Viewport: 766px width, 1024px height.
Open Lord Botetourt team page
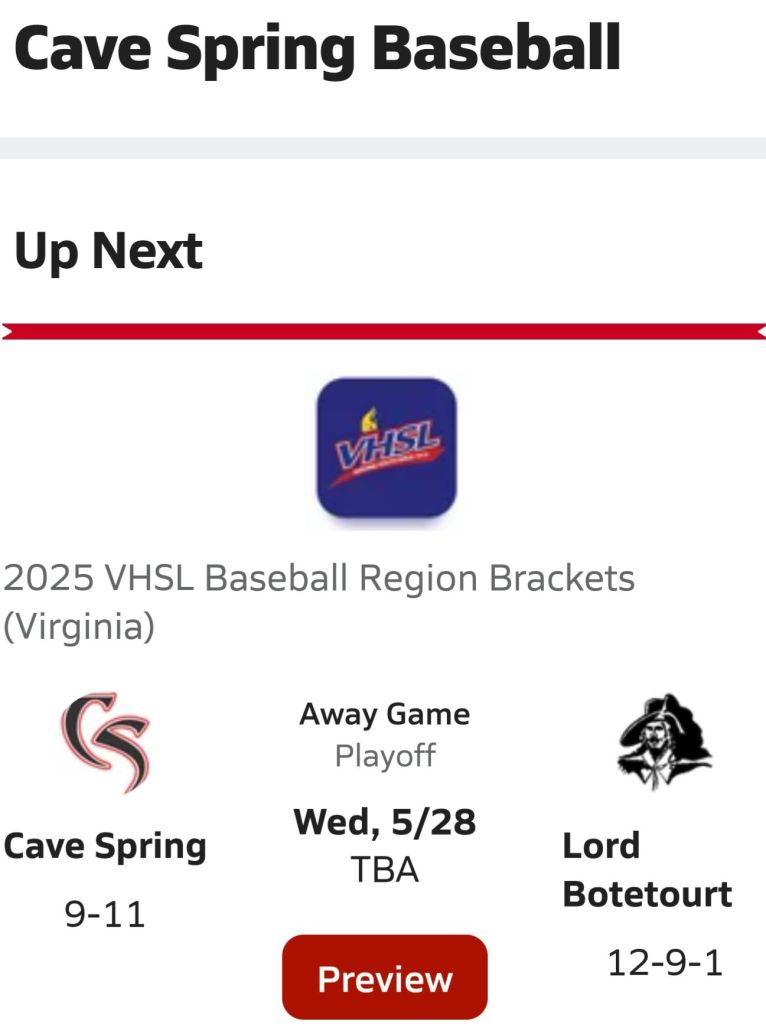click(x=647, y=869)
